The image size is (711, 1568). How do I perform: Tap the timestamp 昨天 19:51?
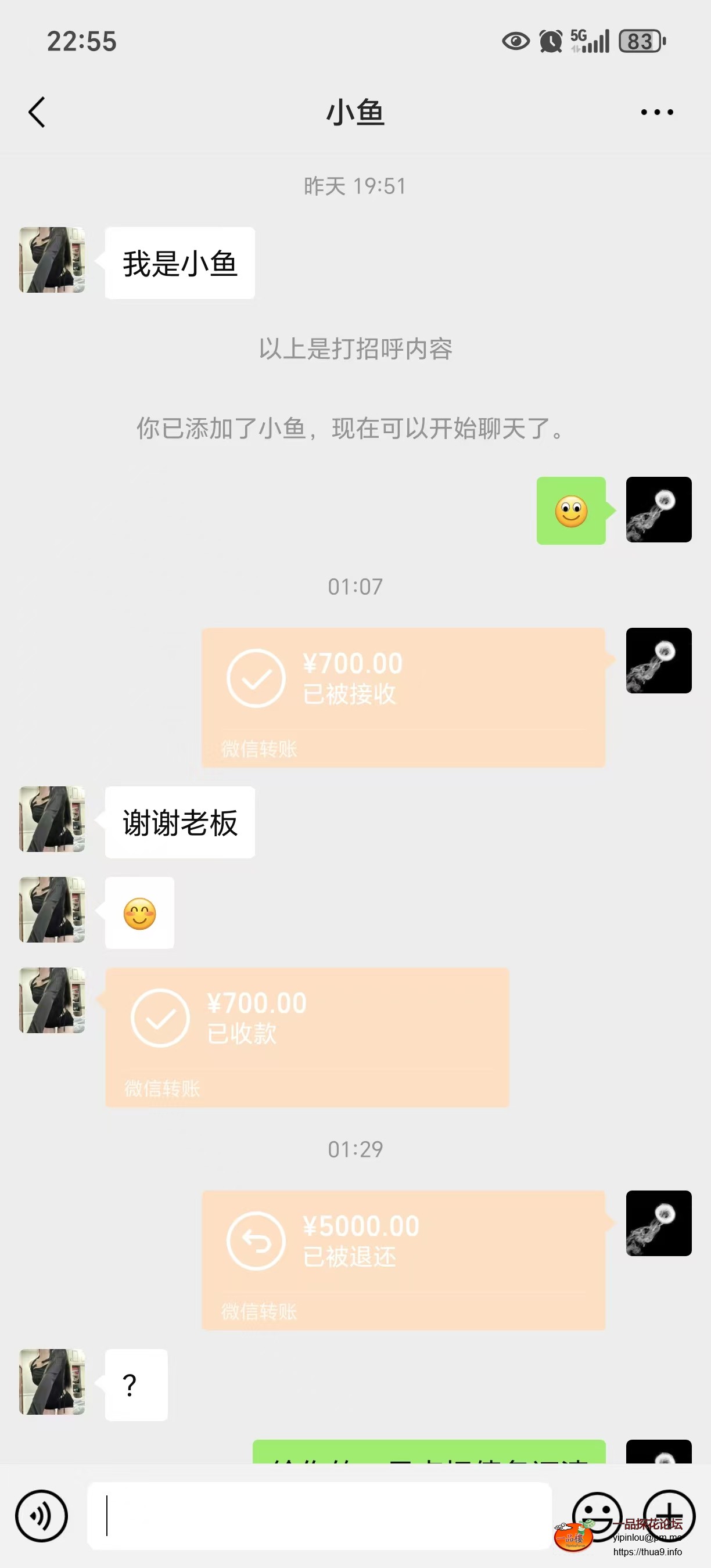tap(355, 186)
